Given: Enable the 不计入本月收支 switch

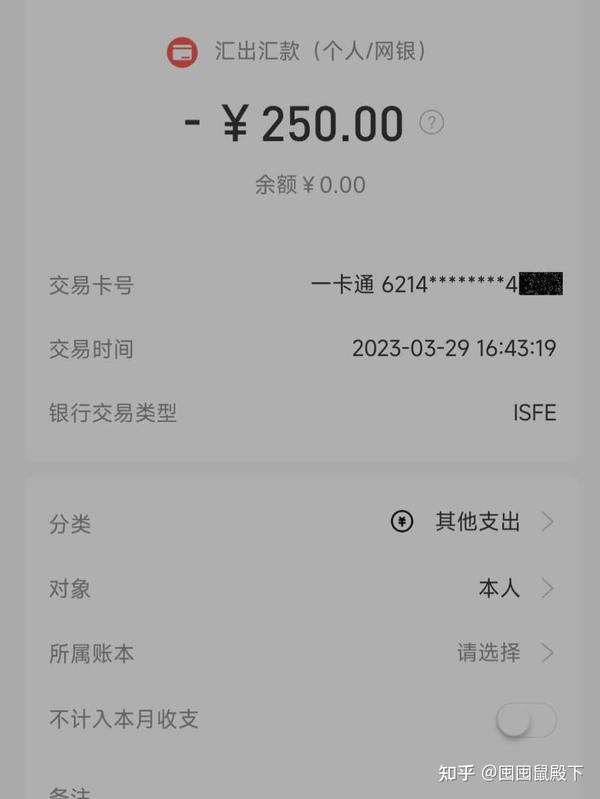Looking at the screenshot, I should pos(526,719).
